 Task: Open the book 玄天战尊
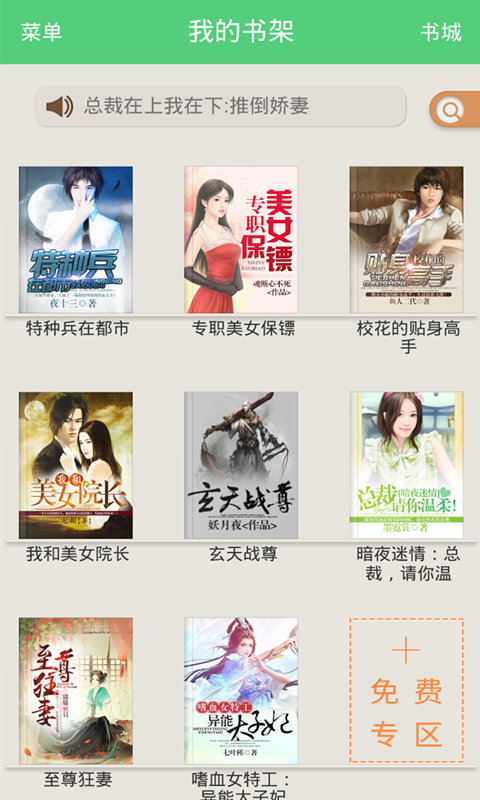[241, 465]
